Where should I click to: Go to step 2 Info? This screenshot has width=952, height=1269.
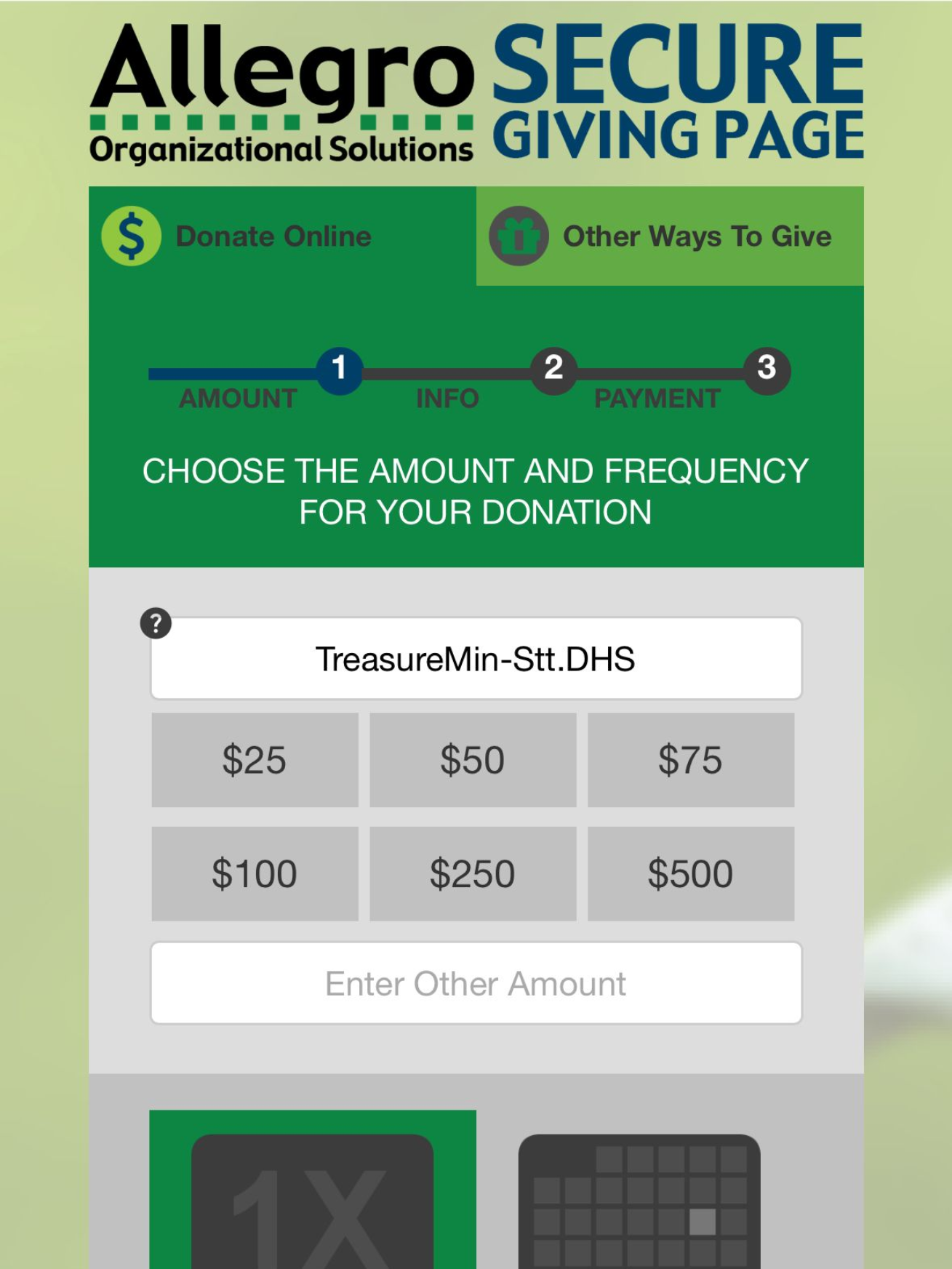click(x=553, y=369)
